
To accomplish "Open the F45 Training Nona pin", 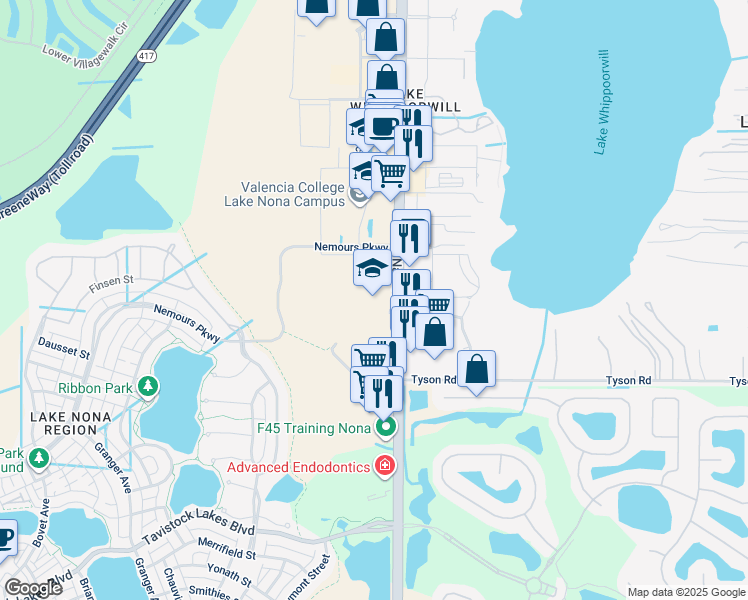I will [x=386, y=428].
